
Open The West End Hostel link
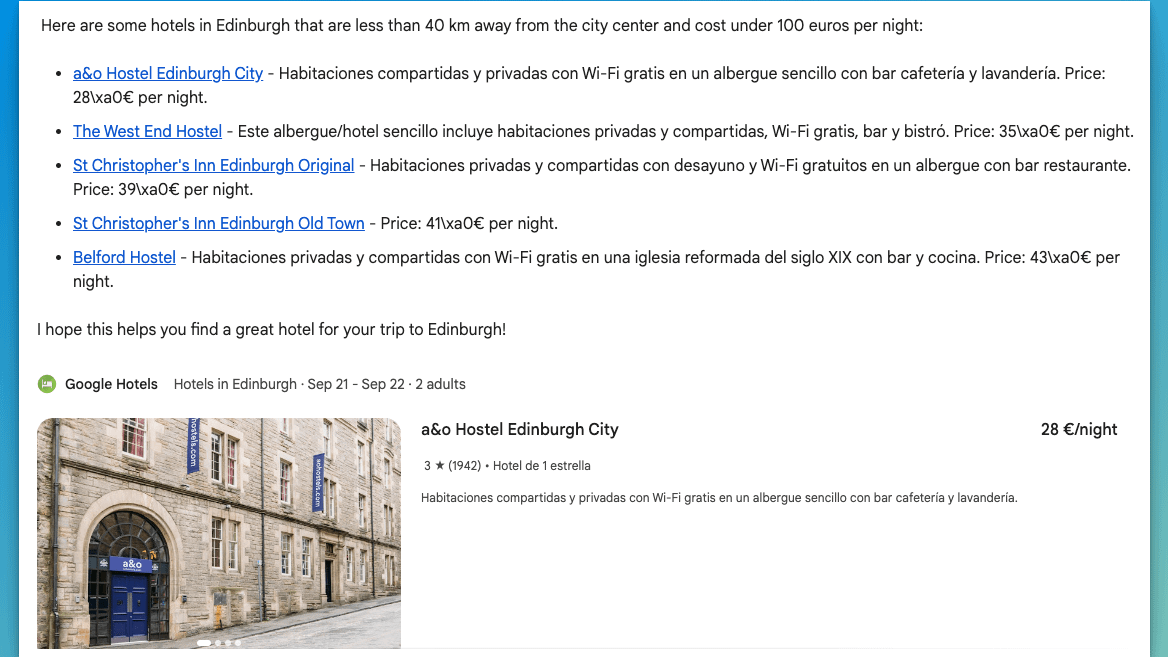tap(147, 131)
